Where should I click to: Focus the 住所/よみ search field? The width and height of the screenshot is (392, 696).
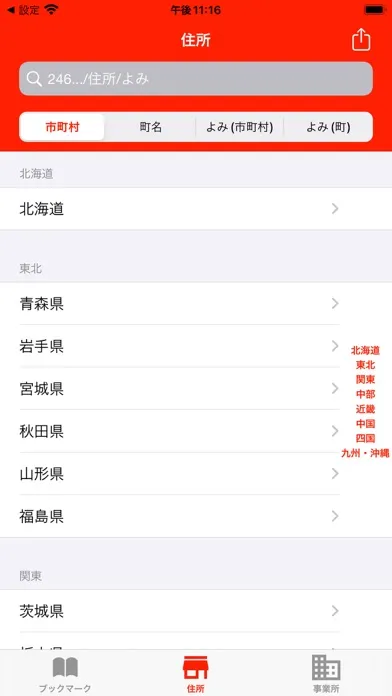196,79
